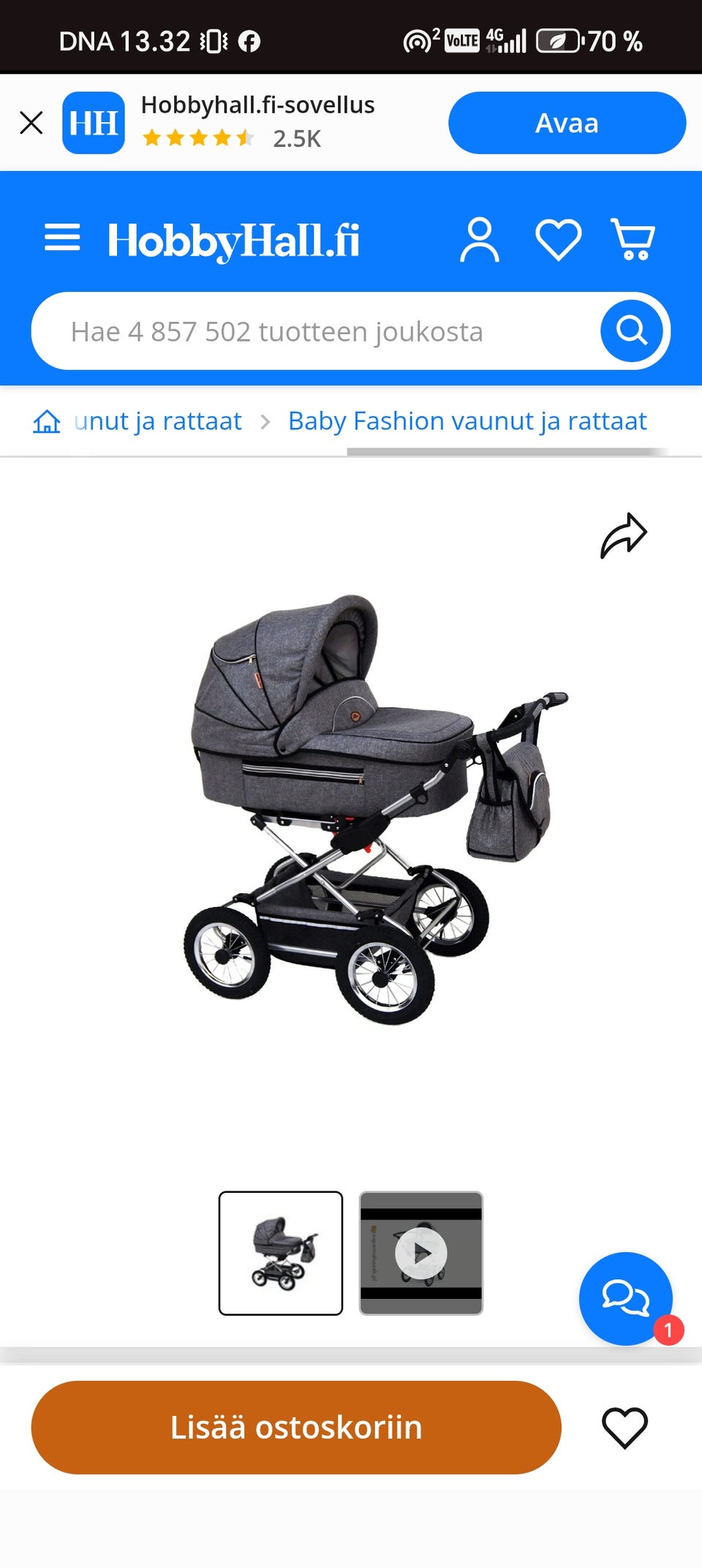Open the user account icon

click(x=480, y=240)
